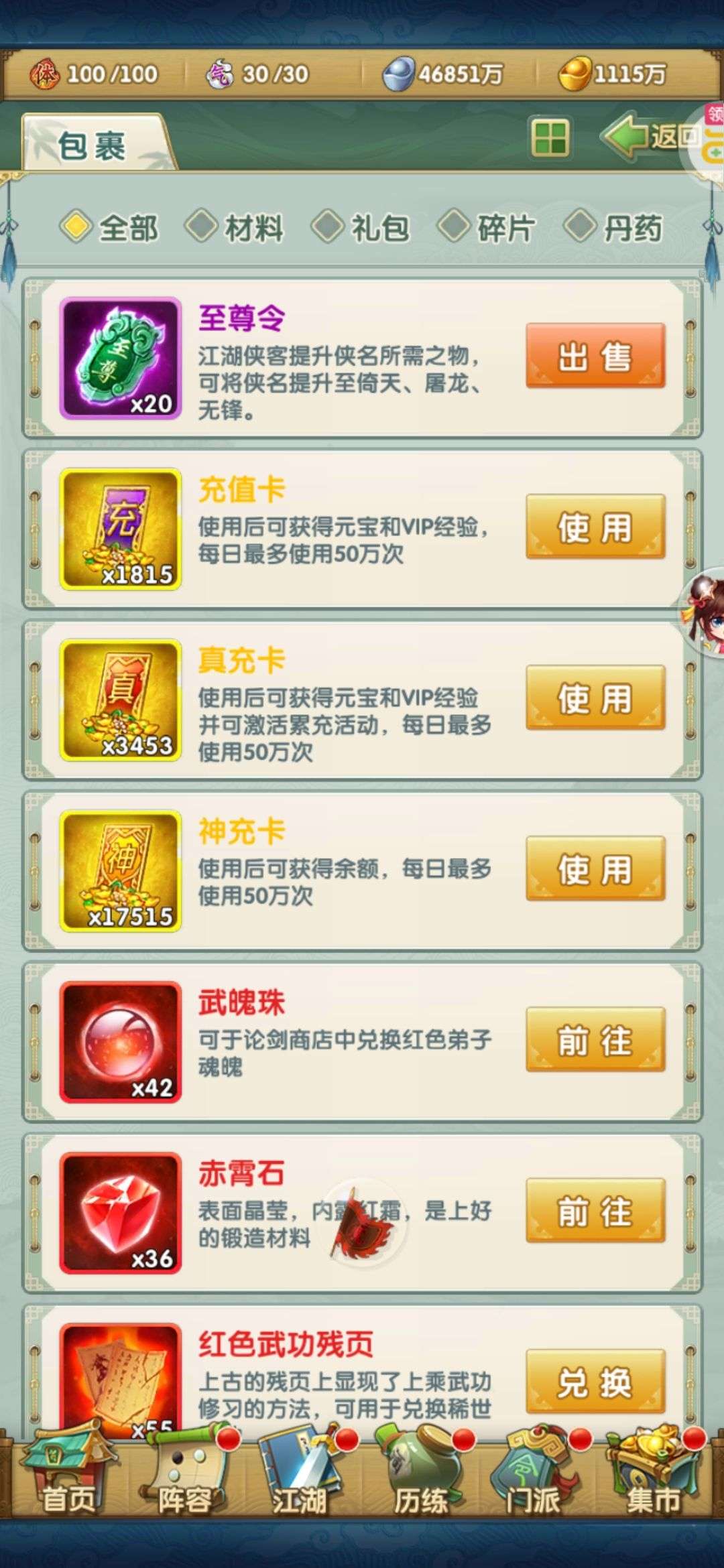Use the 神充卡 item

[x=595, y=868]
